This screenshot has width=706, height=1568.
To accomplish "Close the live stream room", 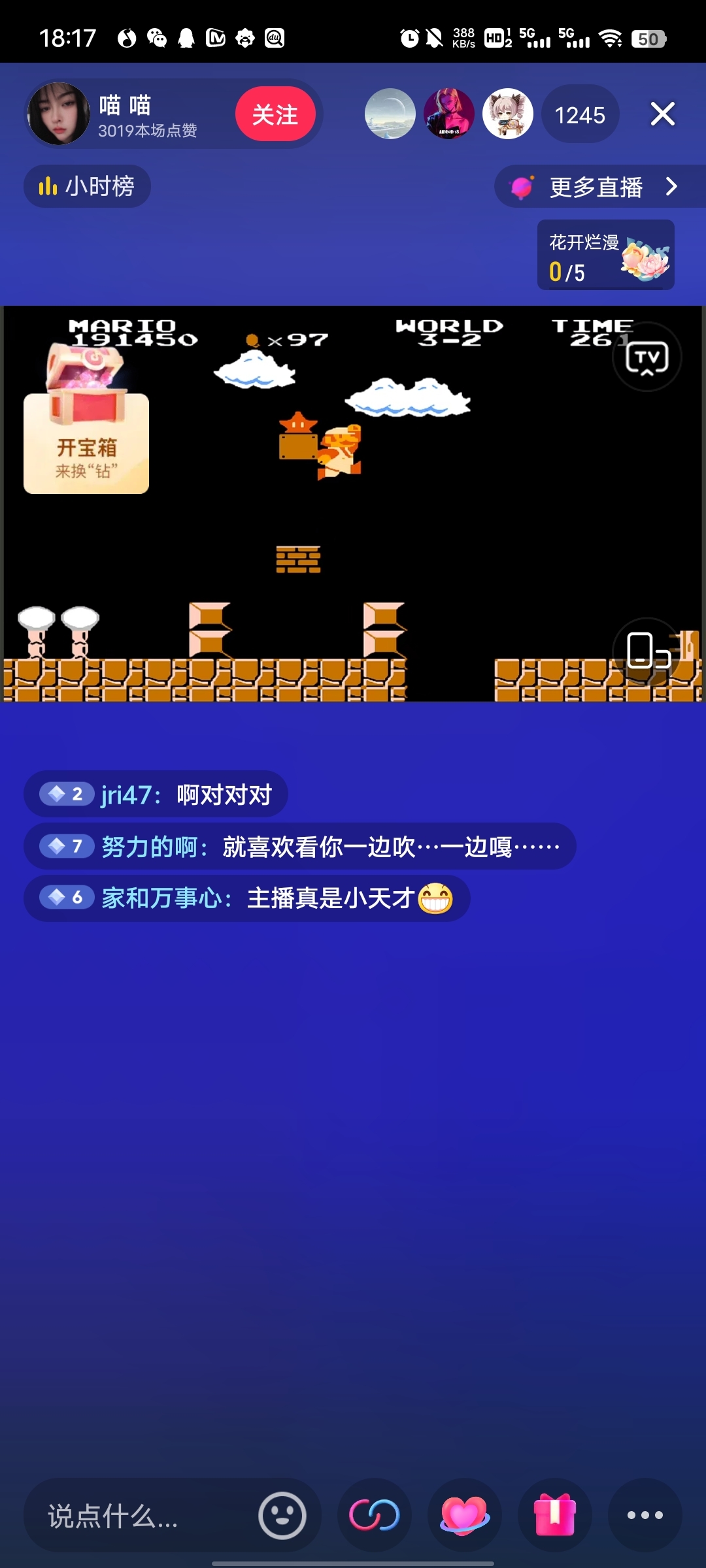I will pos(662,114).
